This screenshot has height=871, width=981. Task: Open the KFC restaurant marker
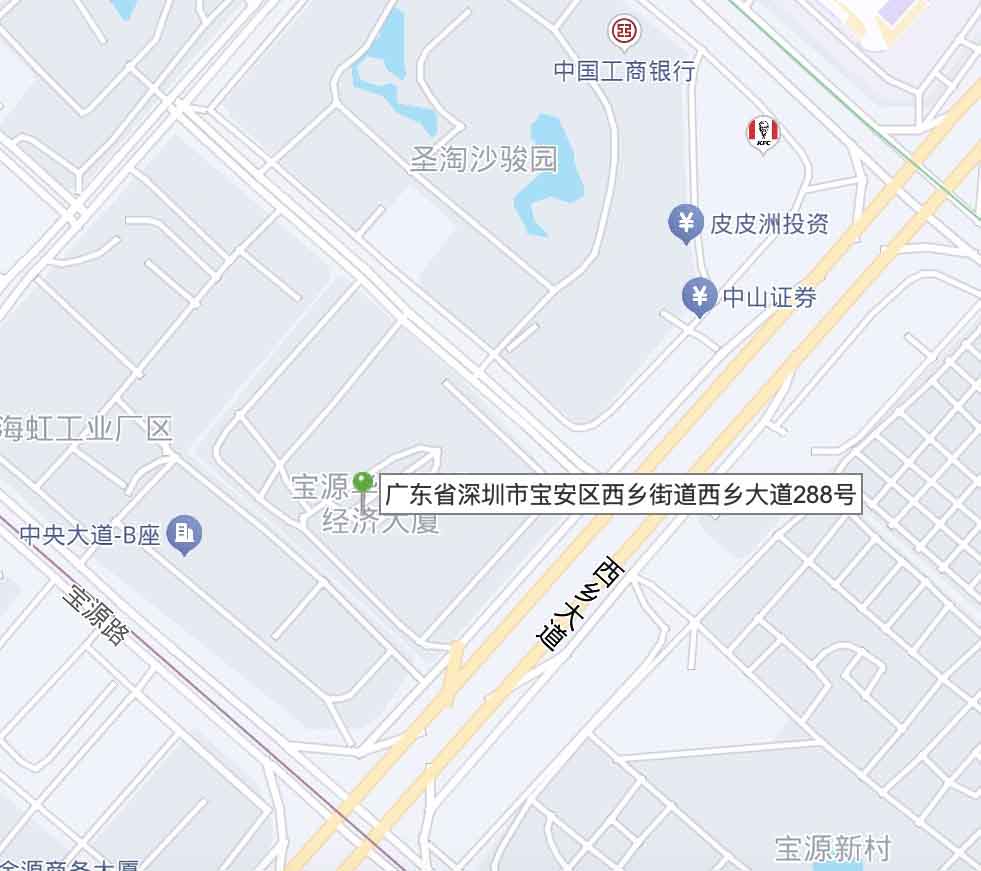coord(763,133)
